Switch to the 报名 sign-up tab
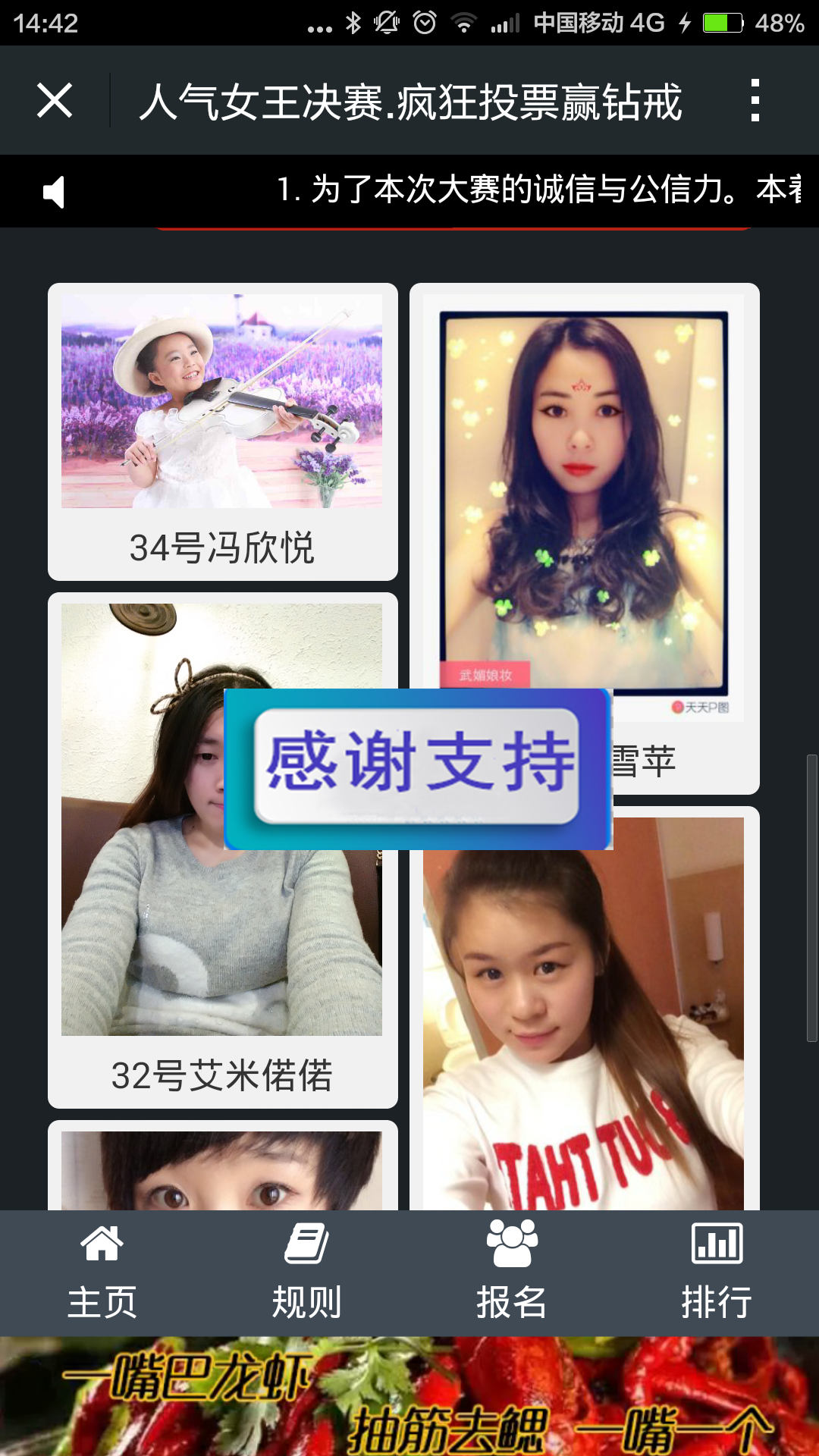Image resolution: width=819 pixels, height=1456 pixels. coord(512,1272)
